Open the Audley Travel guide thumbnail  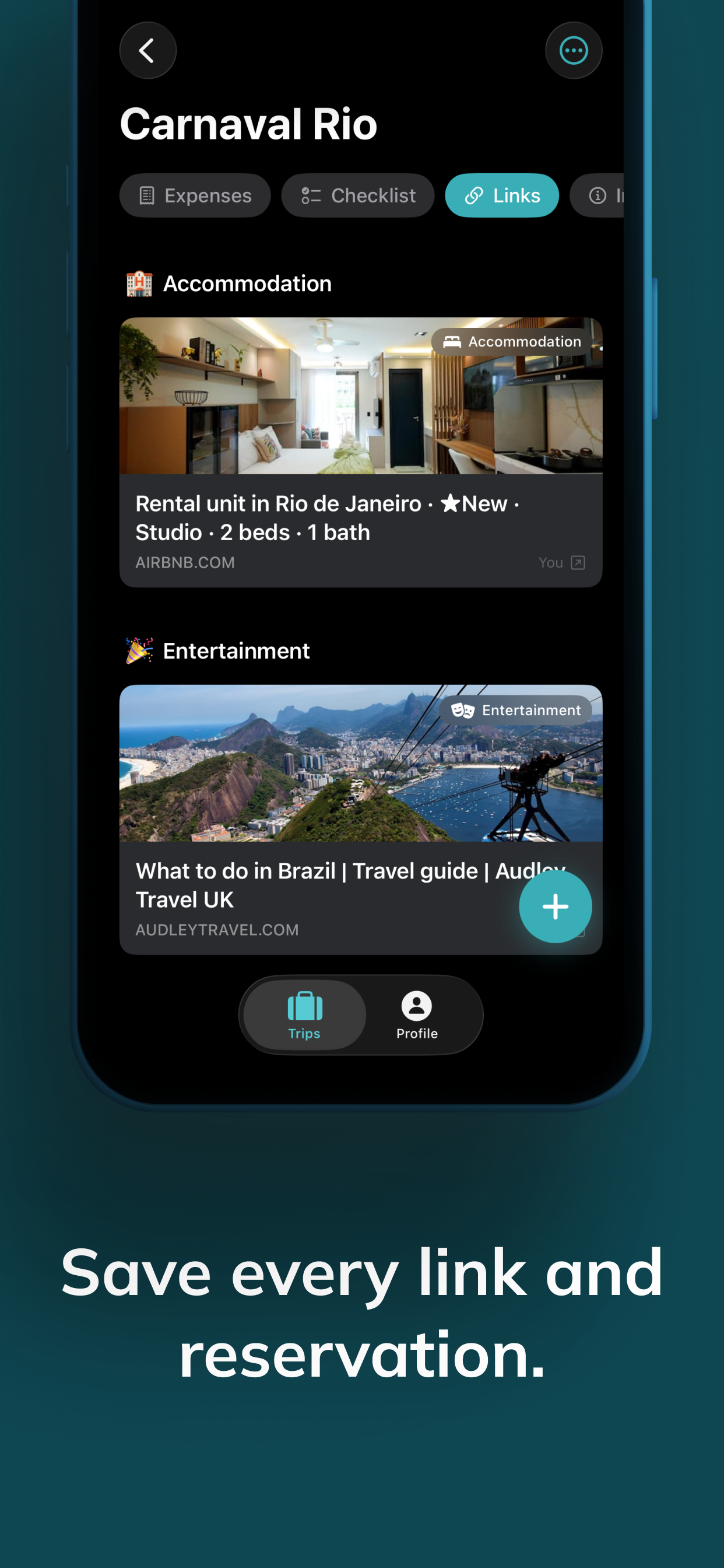361,764
